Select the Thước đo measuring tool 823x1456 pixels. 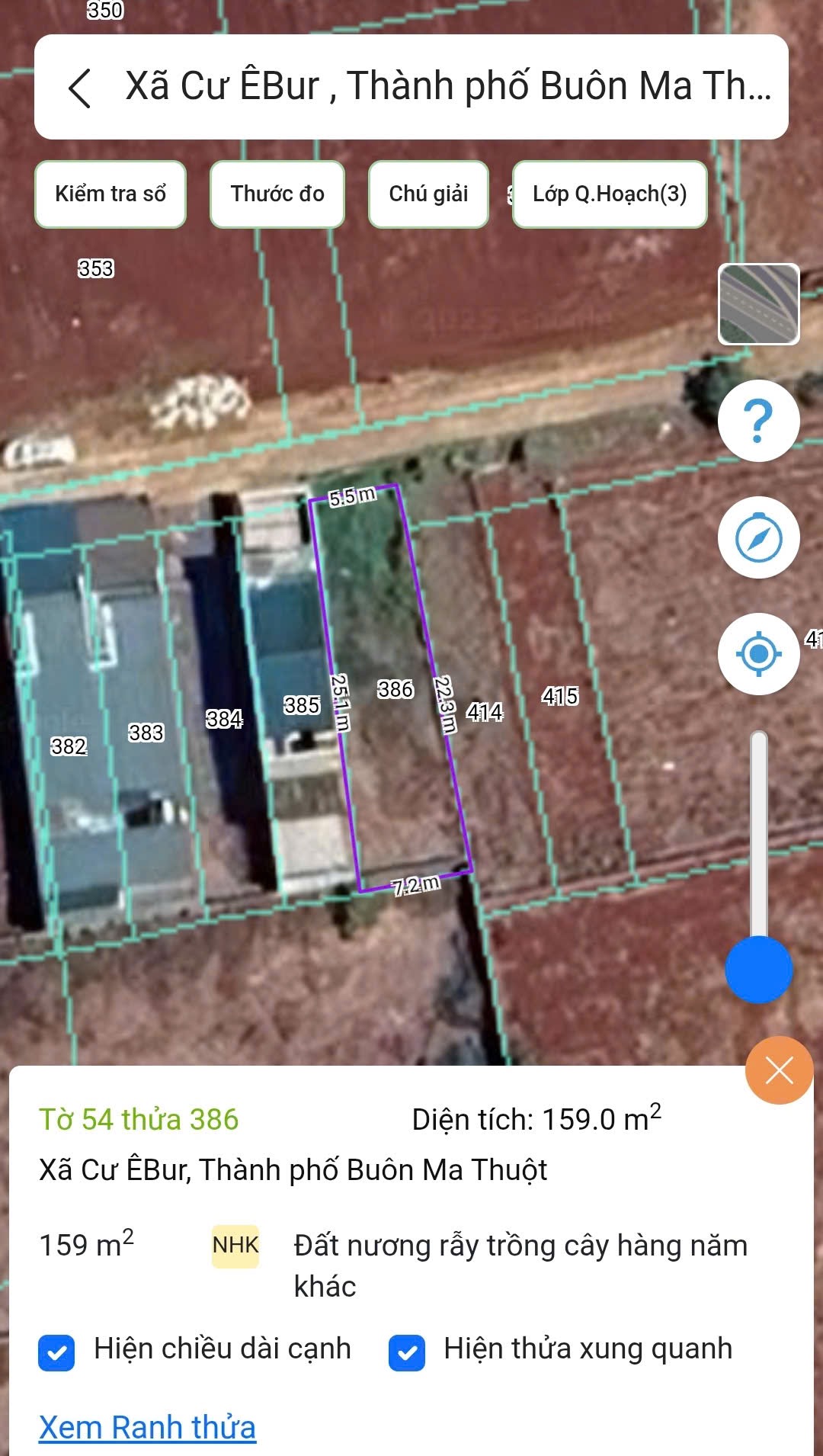(x=277, y=194)
